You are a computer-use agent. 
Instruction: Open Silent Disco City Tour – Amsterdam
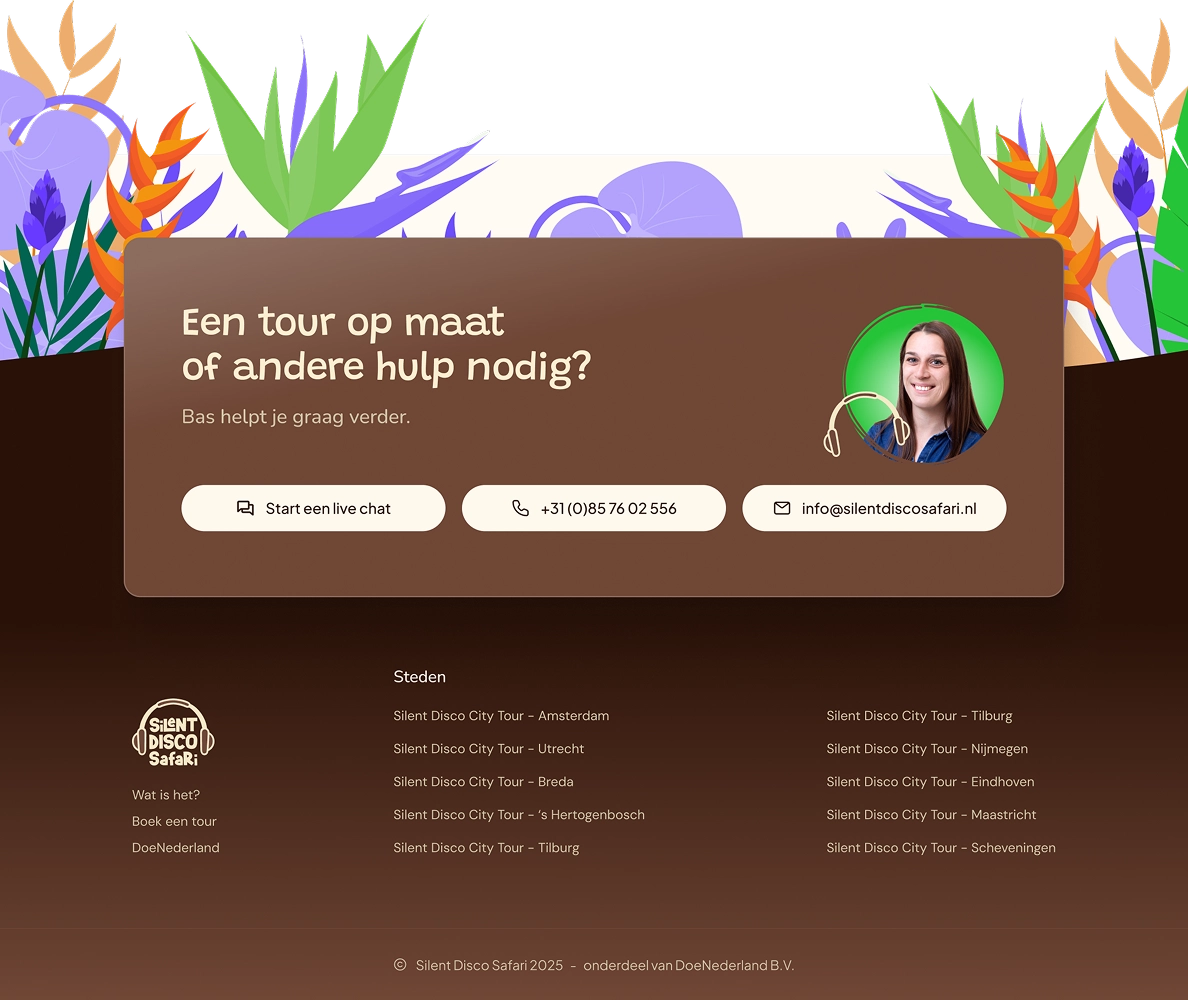(x=501, y=716)
